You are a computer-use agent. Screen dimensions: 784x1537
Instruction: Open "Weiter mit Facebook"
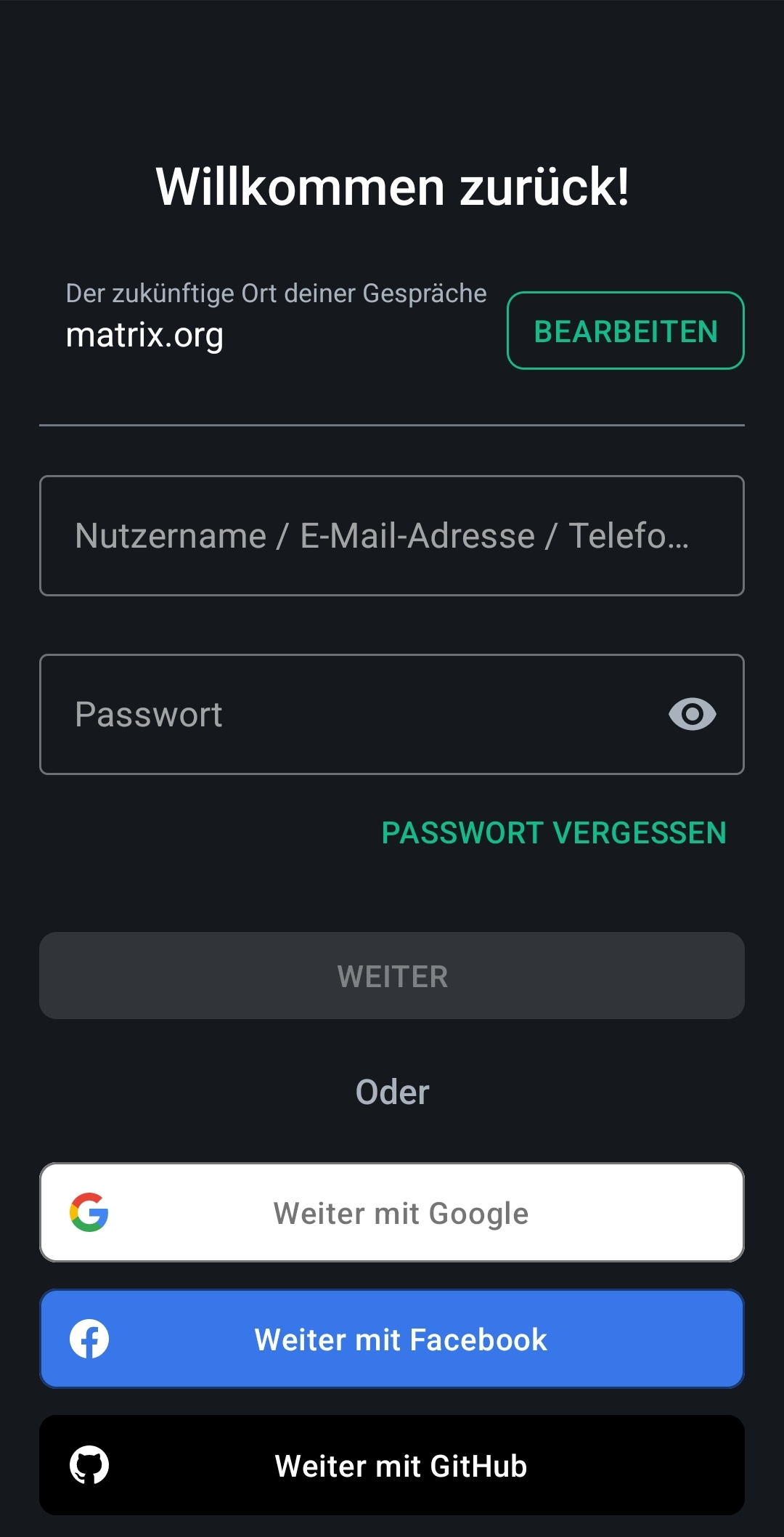coord(392,1338)
